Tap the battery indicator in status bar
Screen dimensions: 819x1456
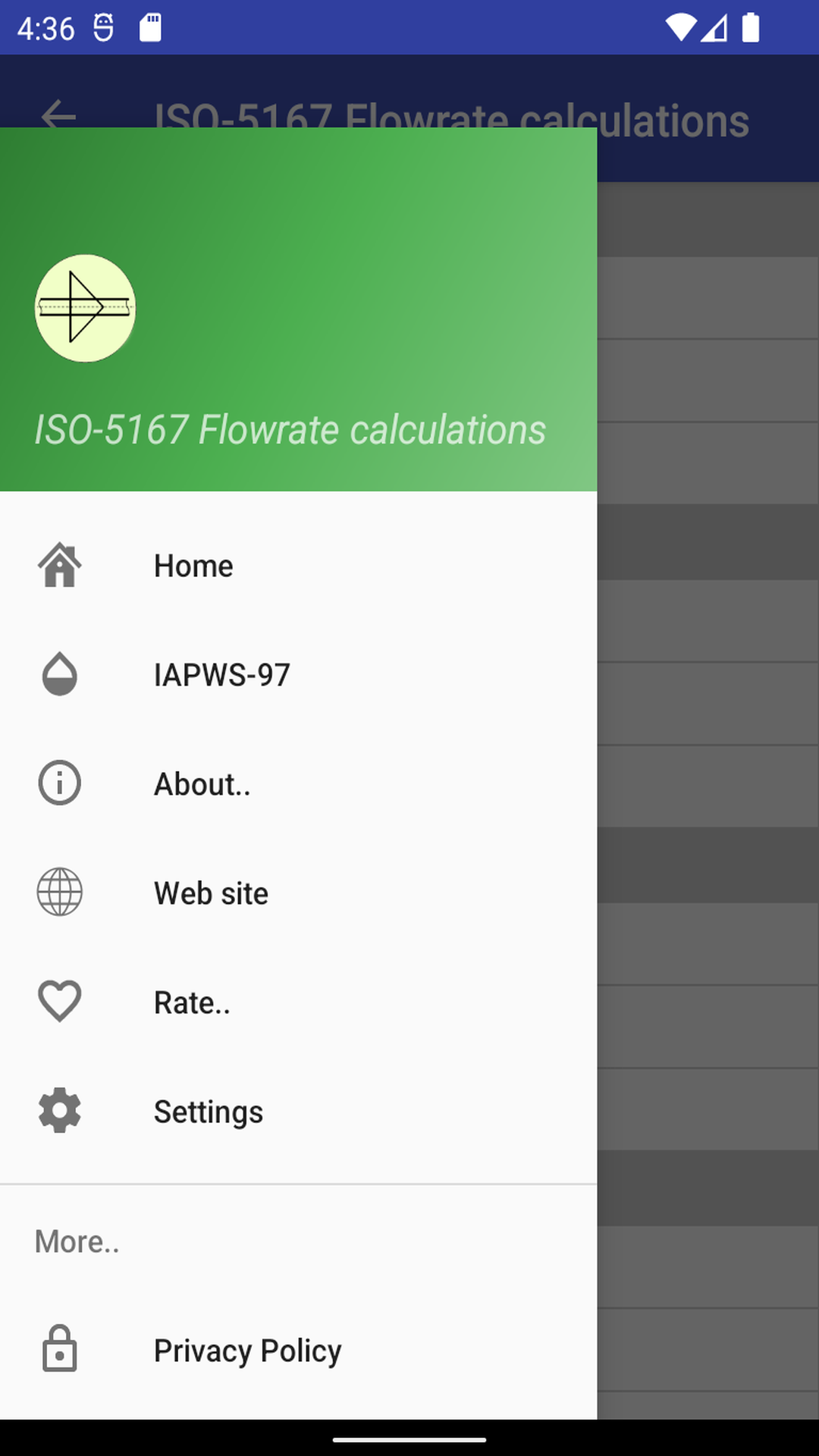coord(750,28)
